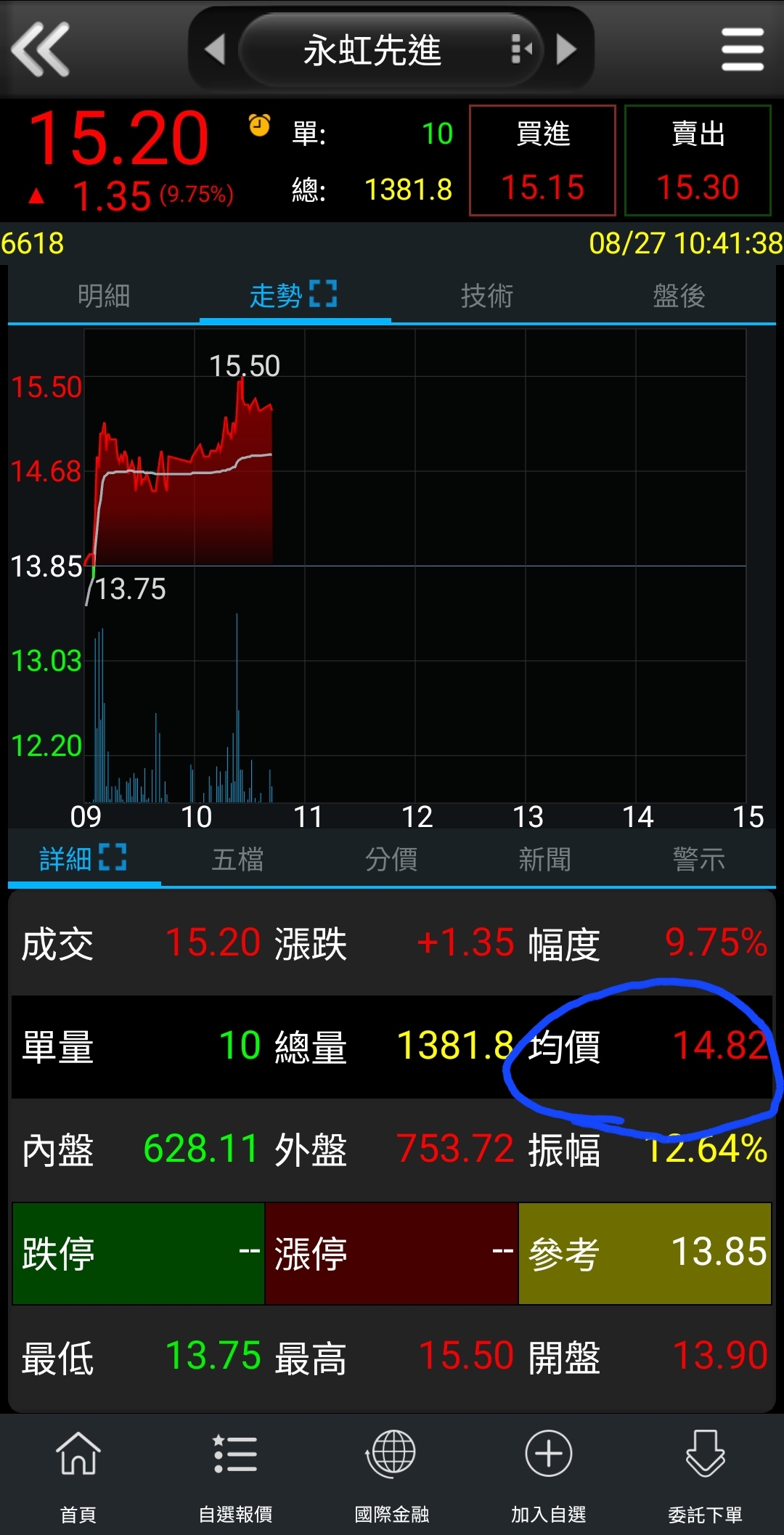This screenshot has width=784, height=1535.
Task: Go to previous stock with left arrow
Action: pos(214,49)
